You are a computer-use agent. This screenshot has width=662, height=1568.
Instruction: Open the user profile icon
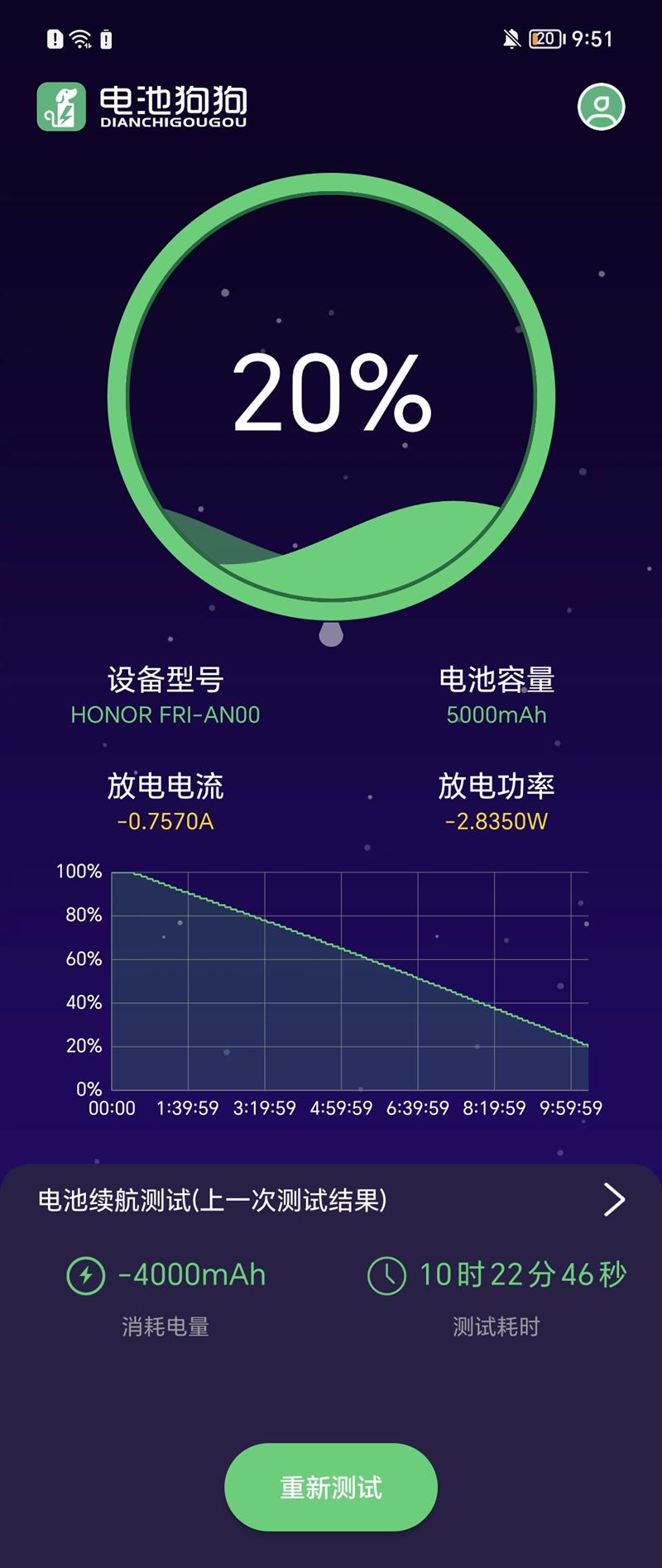(601, 107)
